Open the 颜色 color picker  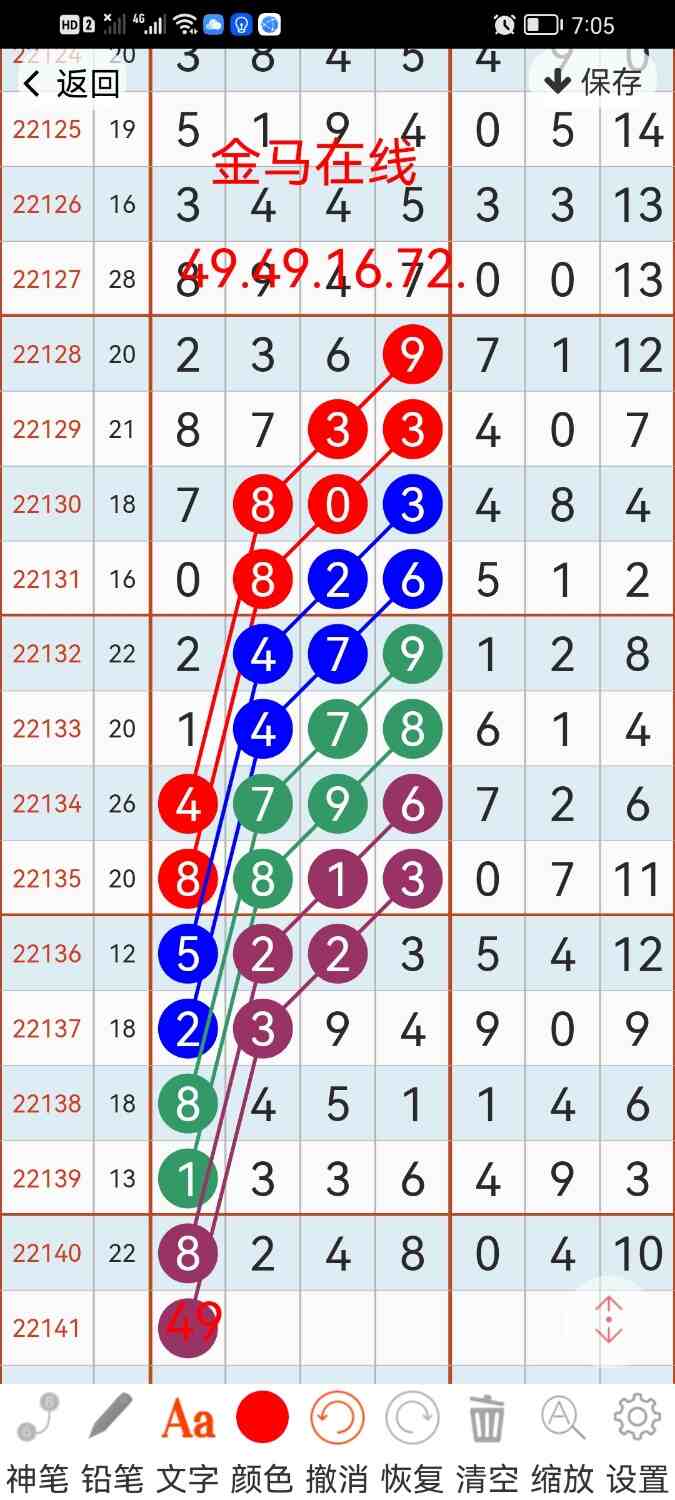[262, 1440]
